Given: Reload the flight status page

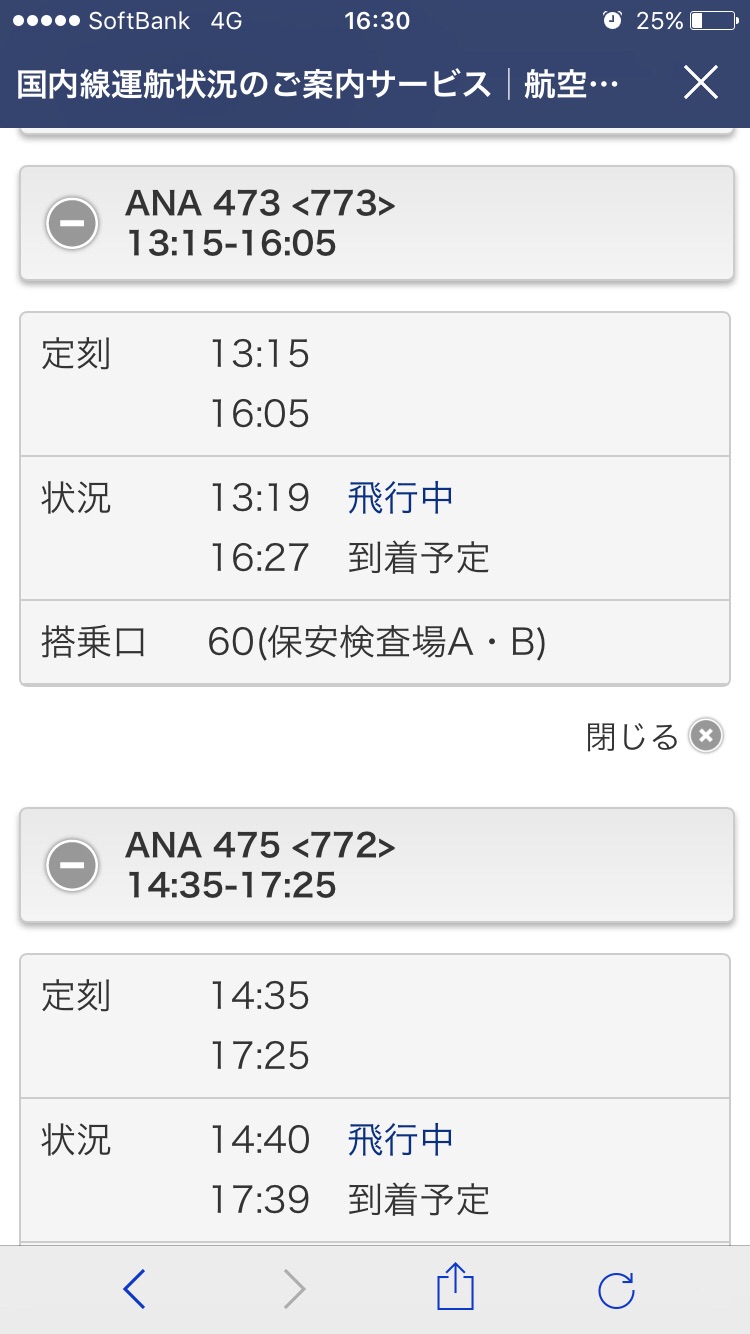Looking at the screenshot, I should (616, 1289).
